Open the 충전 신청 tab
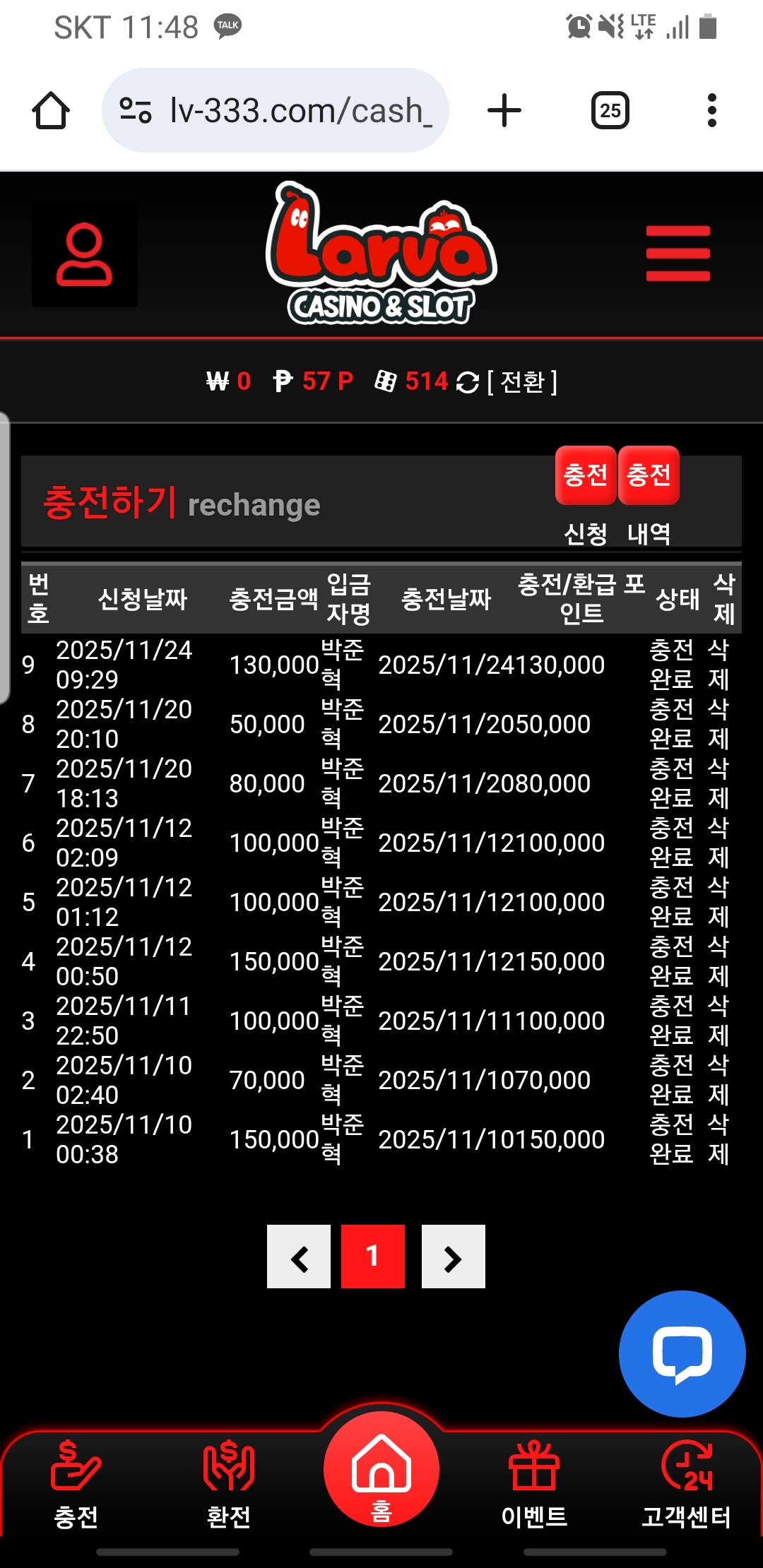 (x=586, y=475)
